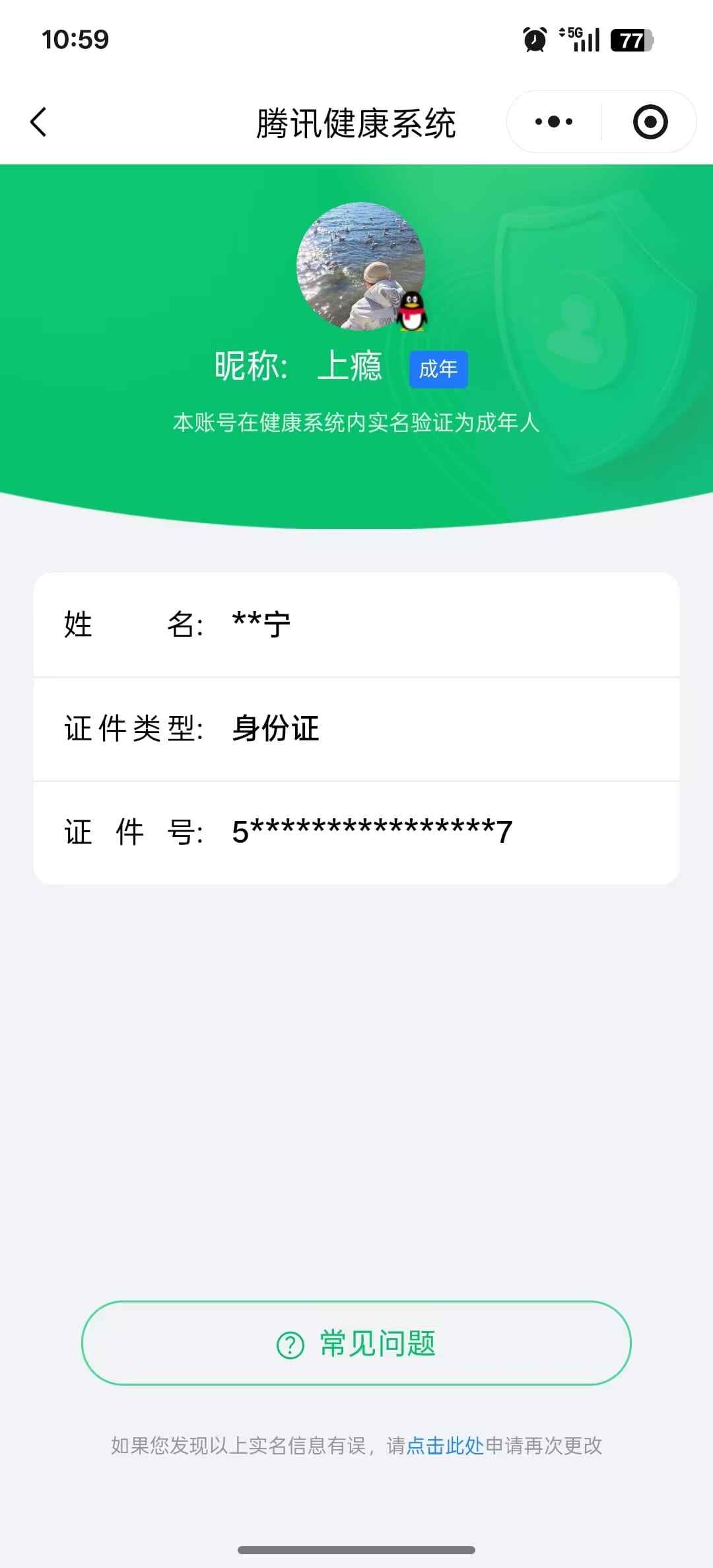Open the 常见问题 FAQ button

[356, 1343]
